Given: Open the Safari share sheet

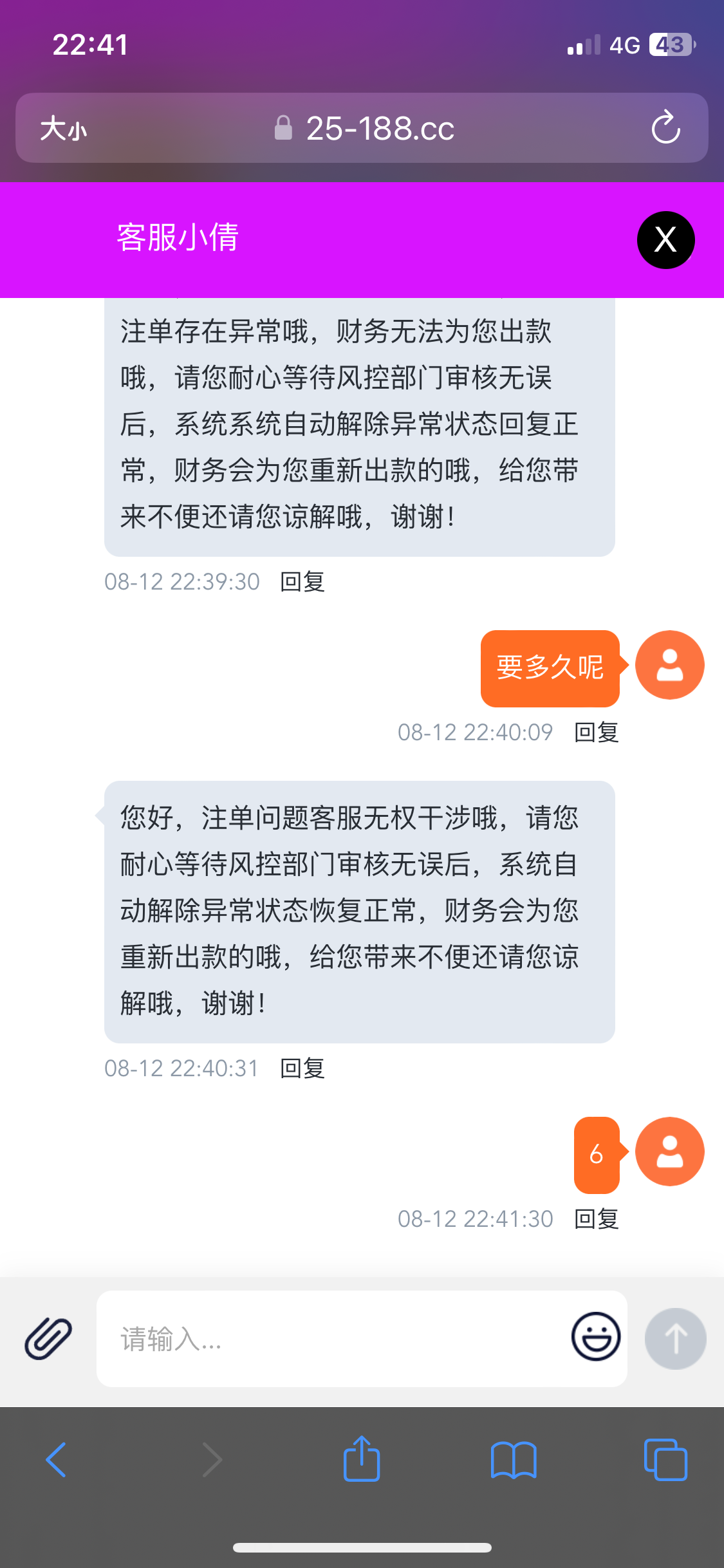Looking at the screenshot, I should pyautogui.click(x=362, y=1459).
